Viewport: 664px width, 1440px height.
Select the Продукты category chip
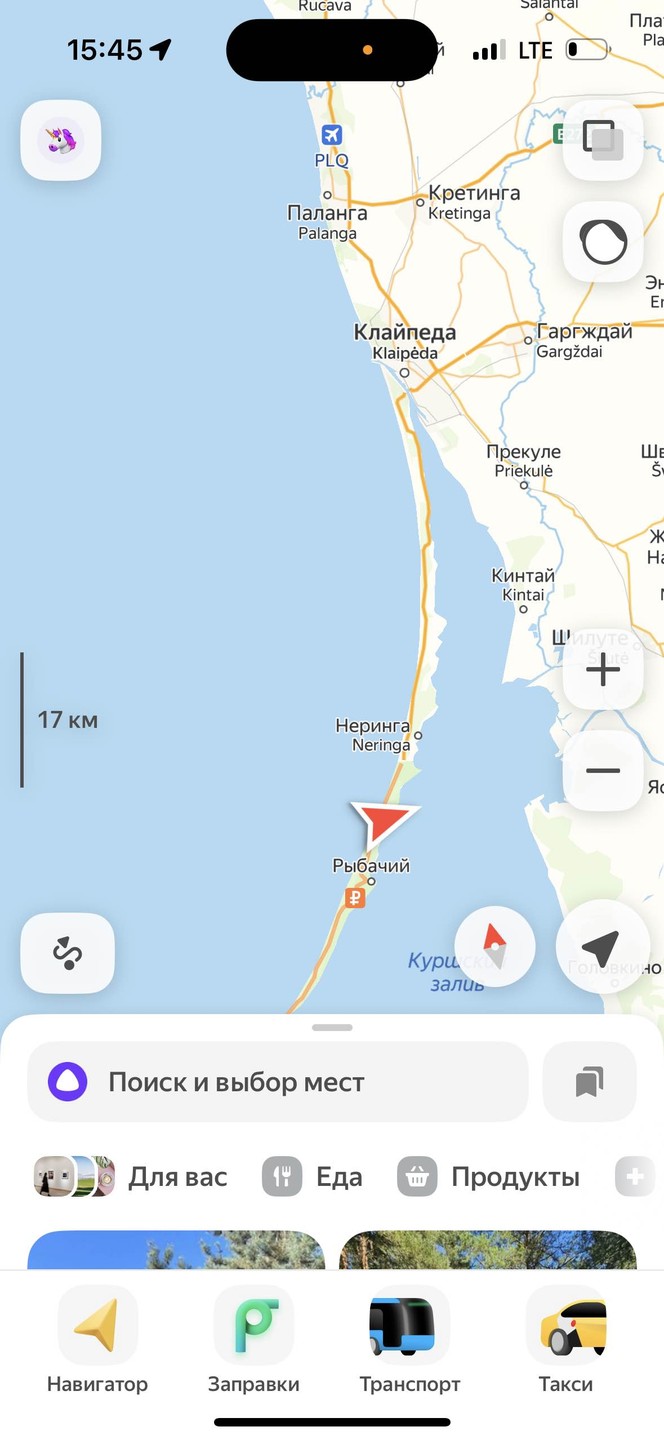[x=488, y=1177]
